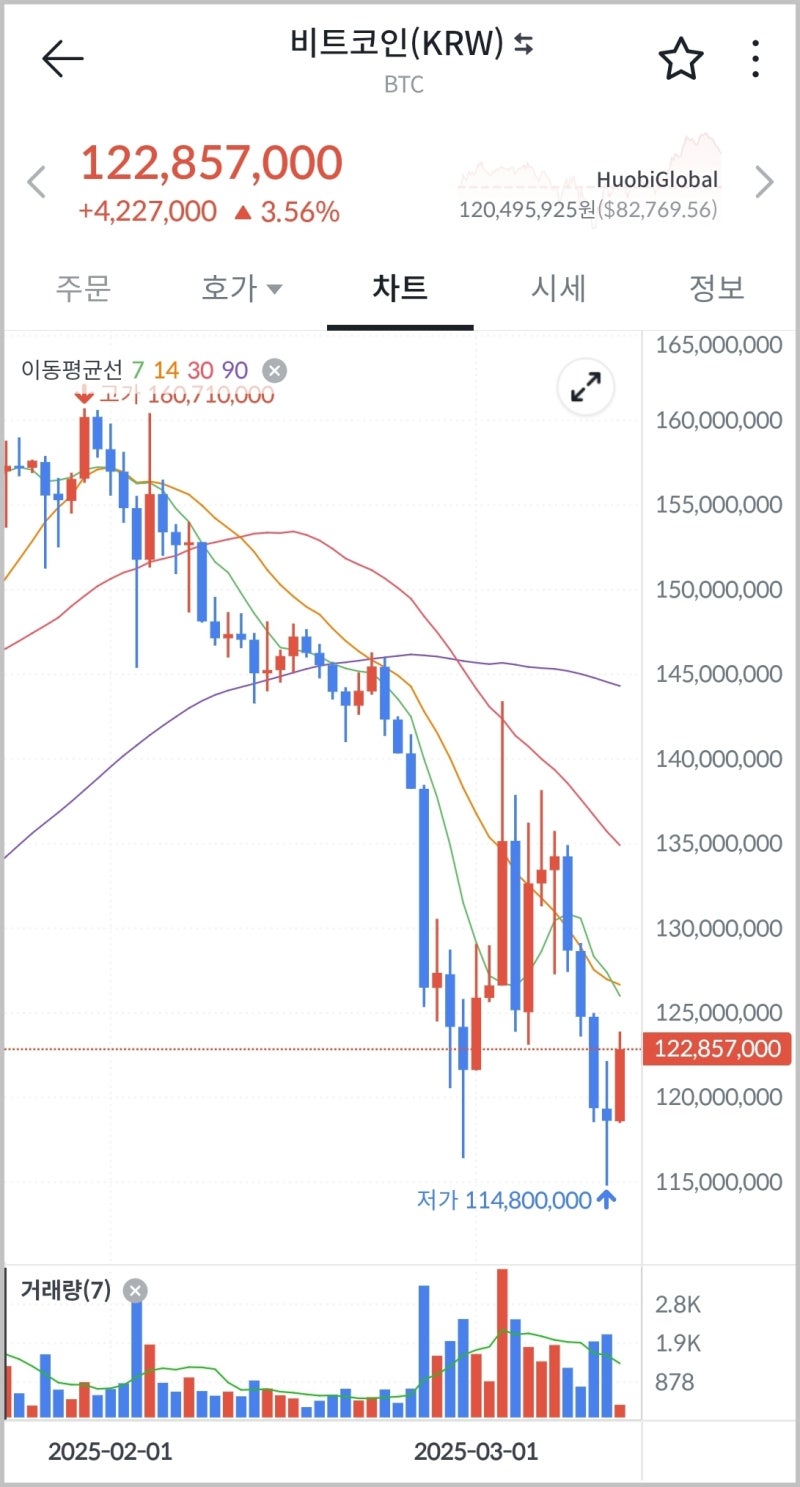This screenshot has height=1487, width=800.
Task: Expand the chart to fullscreen view
Action: [585, 388]
